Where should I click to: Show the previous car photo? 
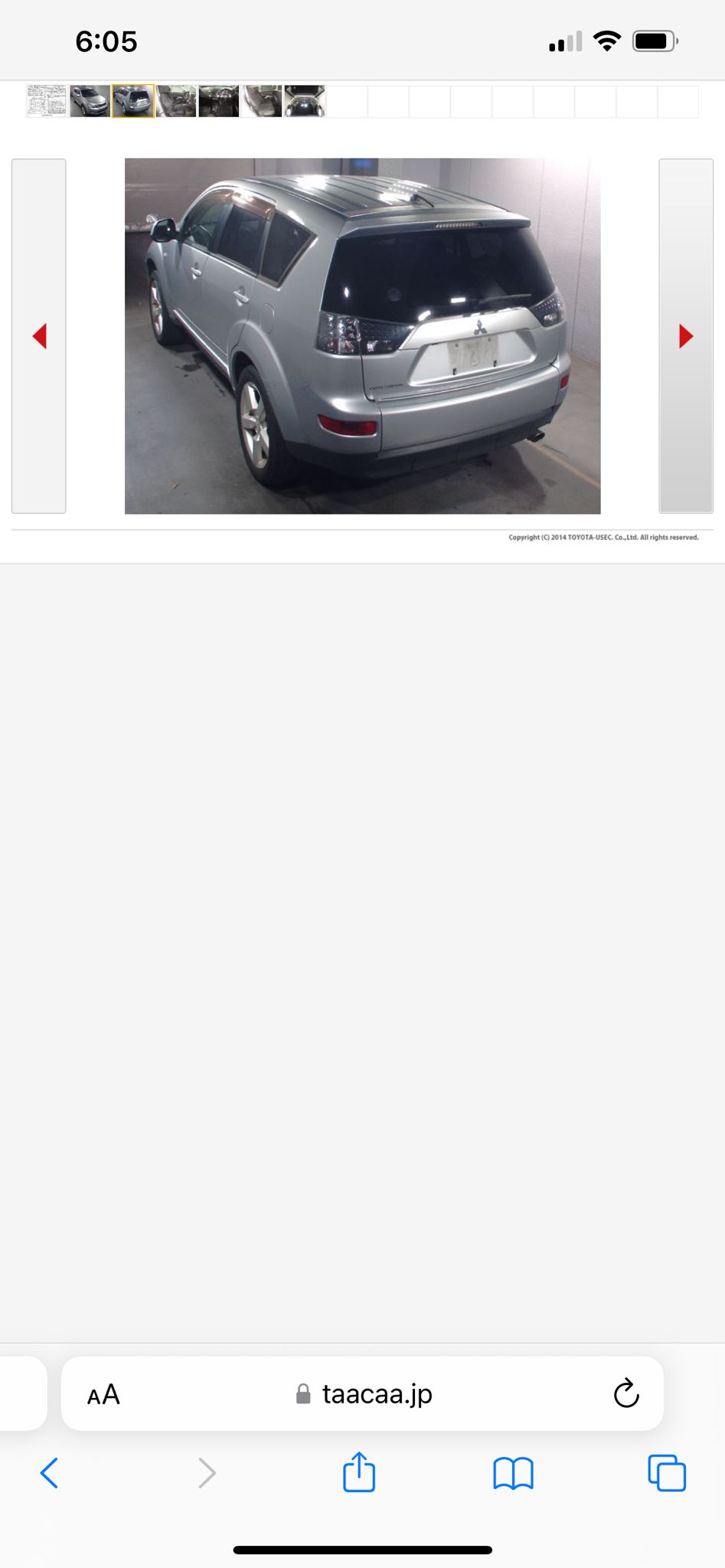coord(39,336)
